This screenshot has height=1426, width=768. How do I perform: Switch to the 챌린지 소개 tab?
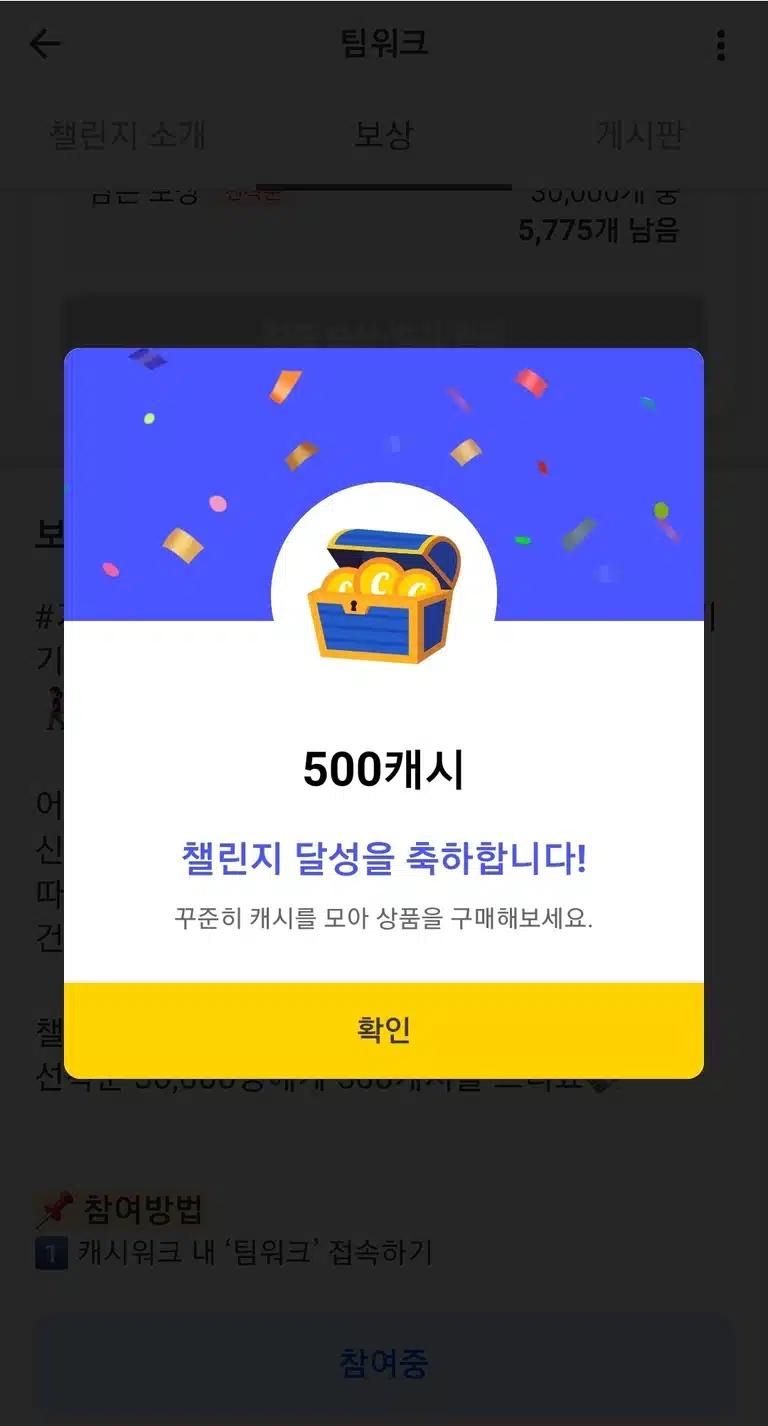coord(128,134)
